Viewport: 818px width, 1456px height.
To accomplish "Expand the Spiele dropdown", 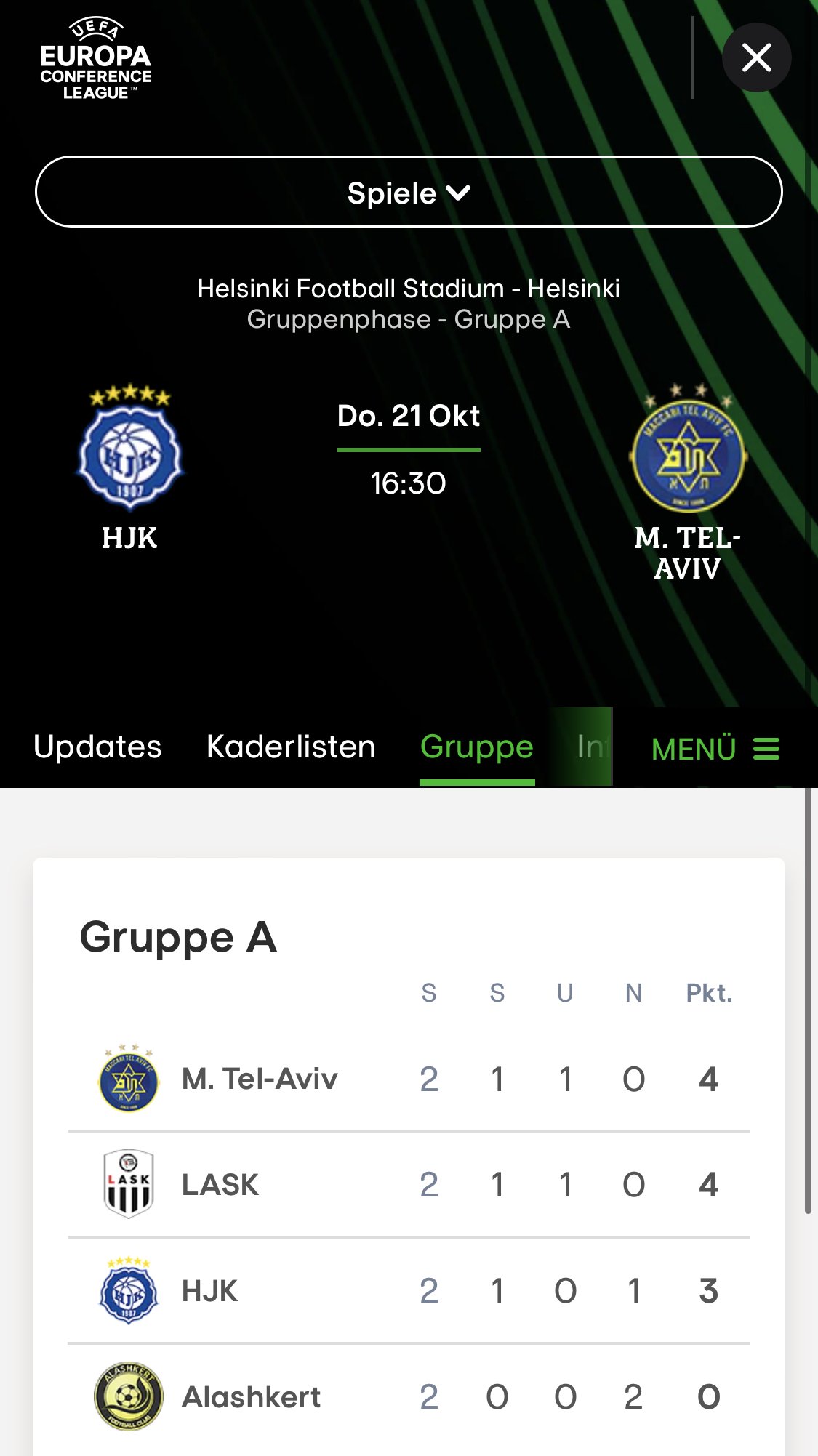I will coord(409,192).
